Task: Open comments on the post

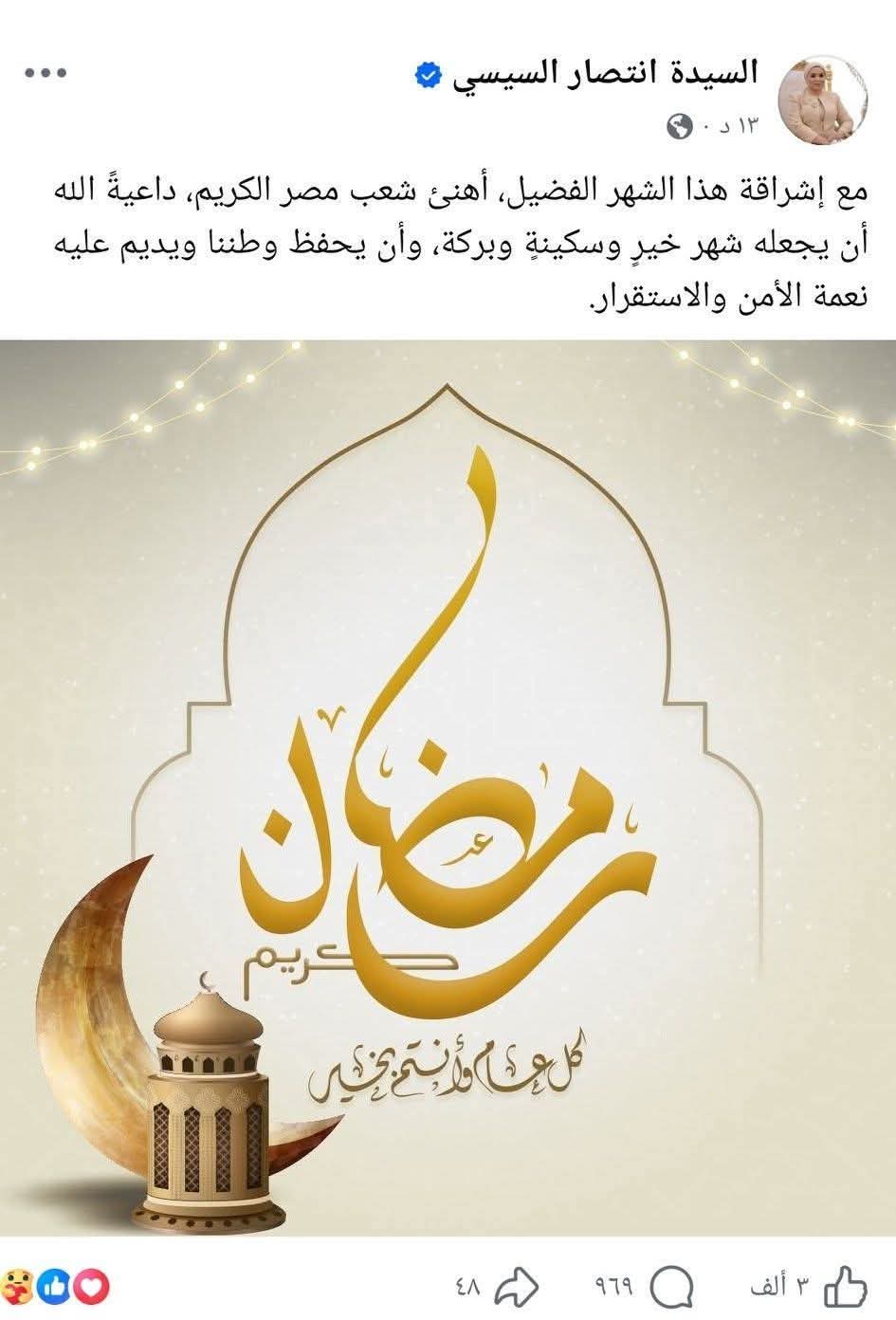Action: click(x=671, y=1287)
